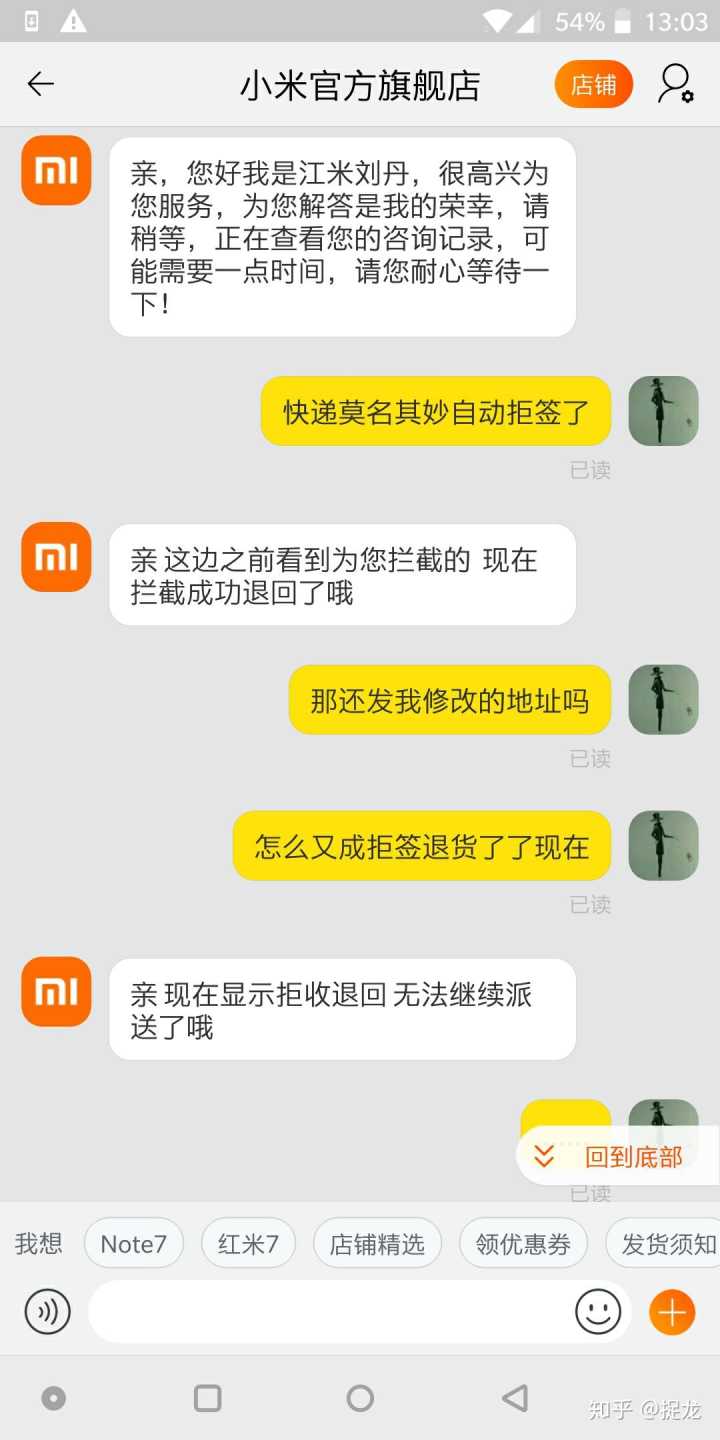Open the 店铺精选 chip
The width and height of the screenshot is (720, 1440).
[x=377, y=1244]
